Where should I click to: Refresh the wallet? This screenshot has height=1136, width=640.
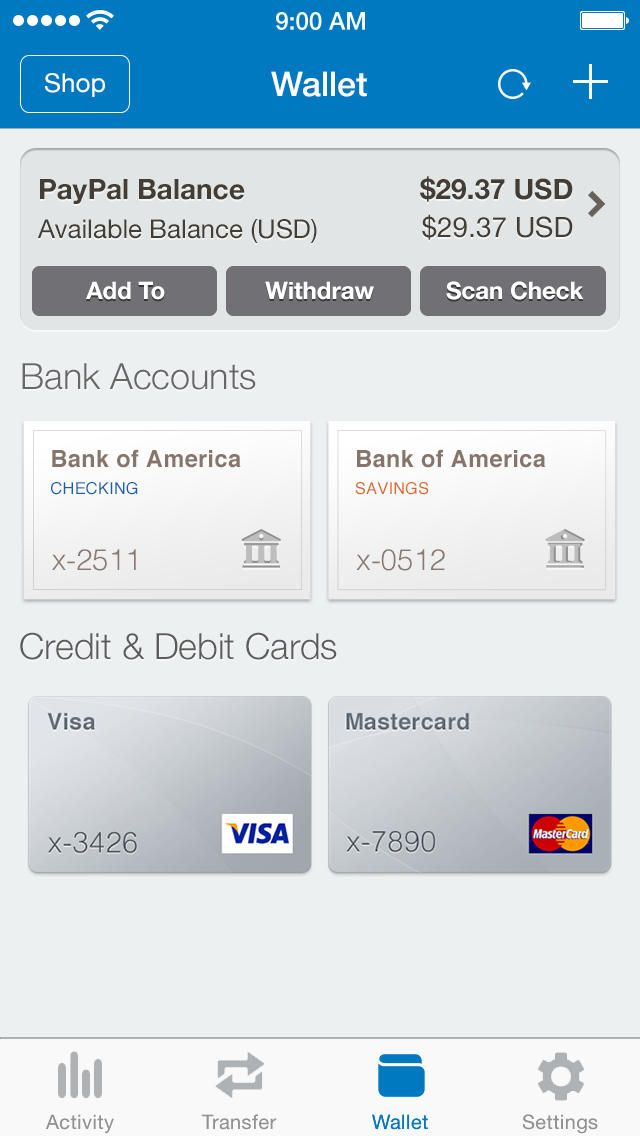point(514,84)
